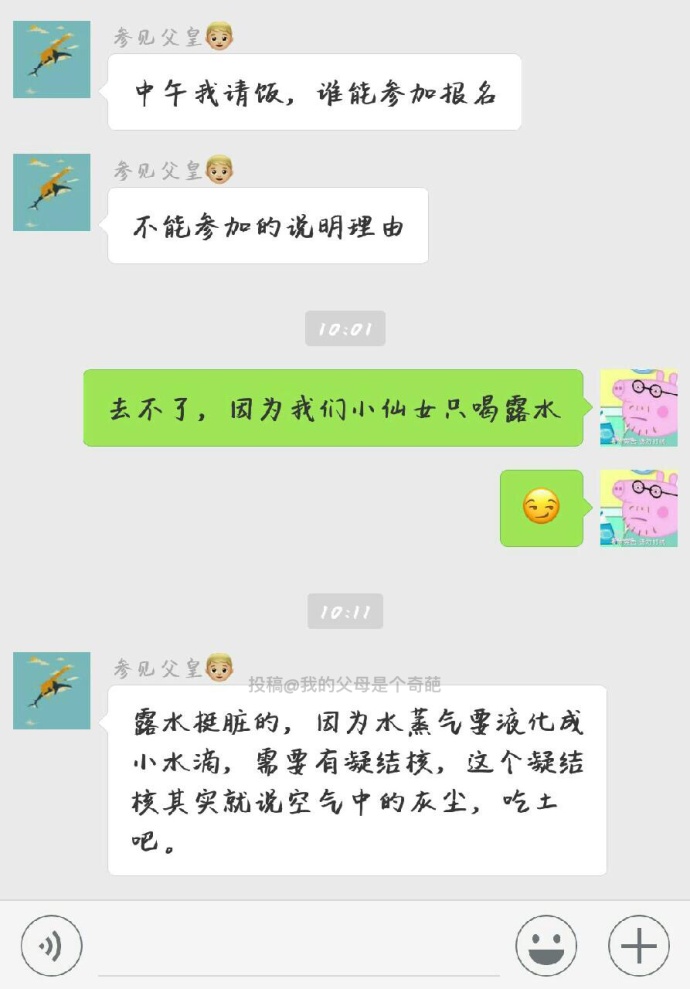
Task: Open 参见父皇's avatar beside 中午我请饭 message
Action: [x=52, y=60]
